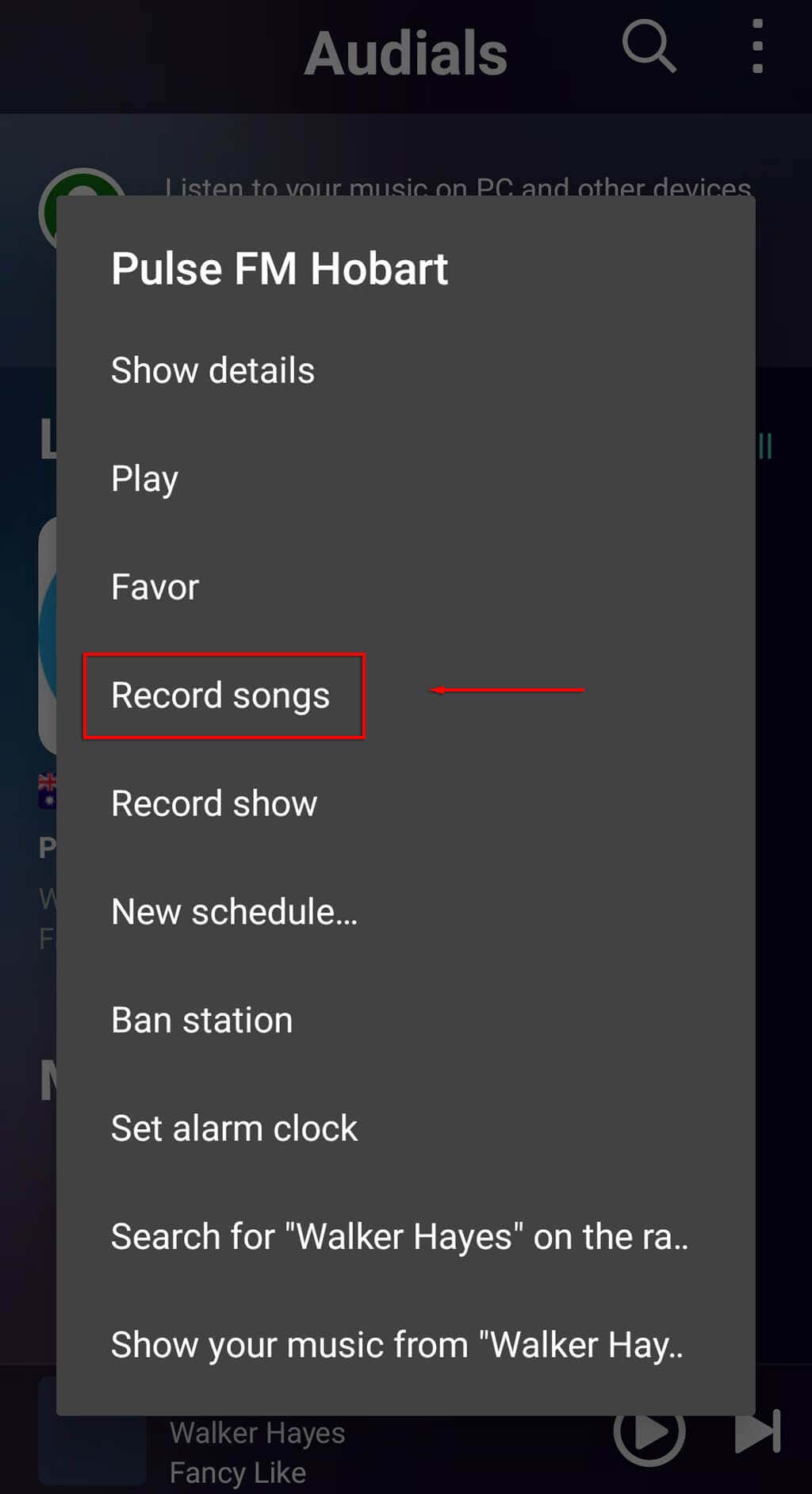The width and height of the screenshot is (812, 1494).
Task: Choose Record songs option
Action: [220, 695]
